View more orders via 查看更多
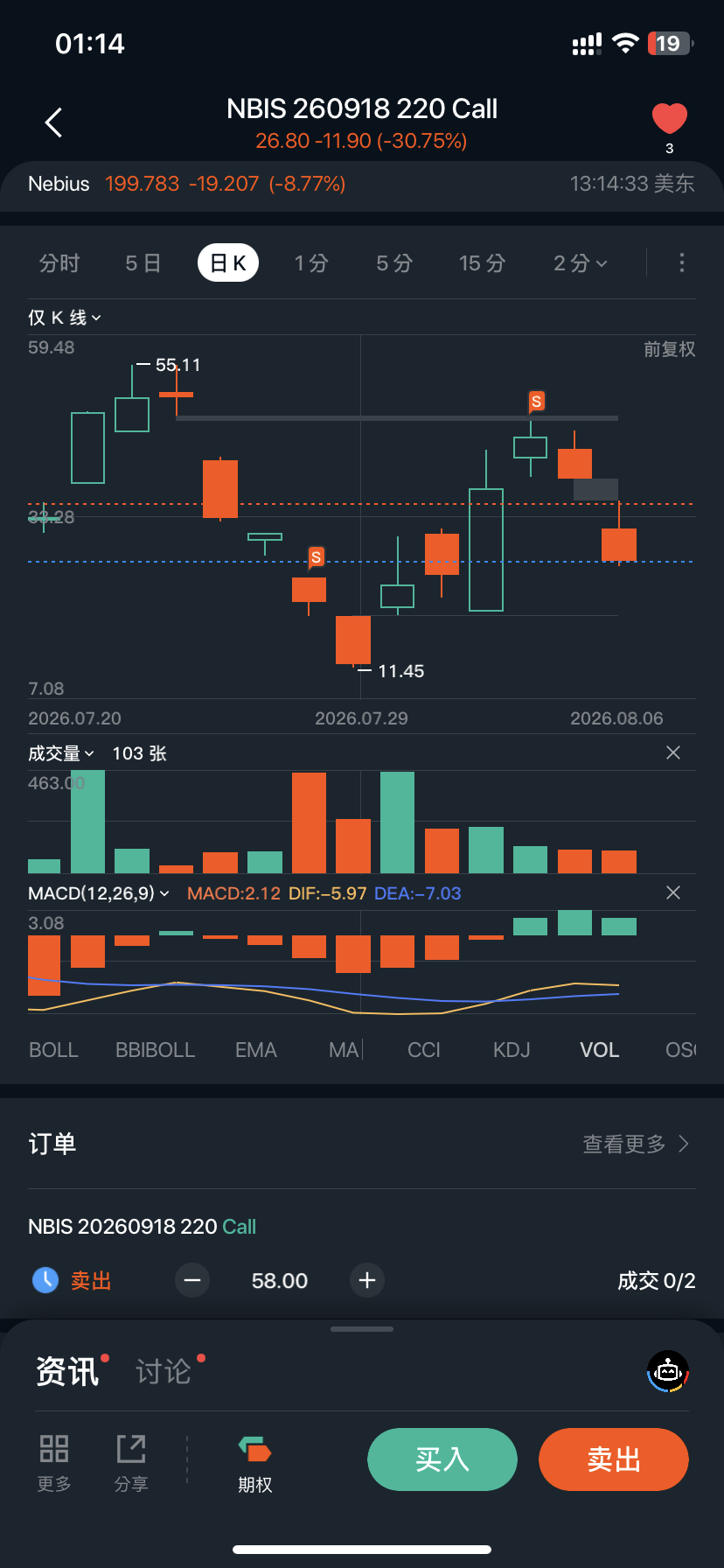Screen dimensions: 724x1568 pos(637,1144)
